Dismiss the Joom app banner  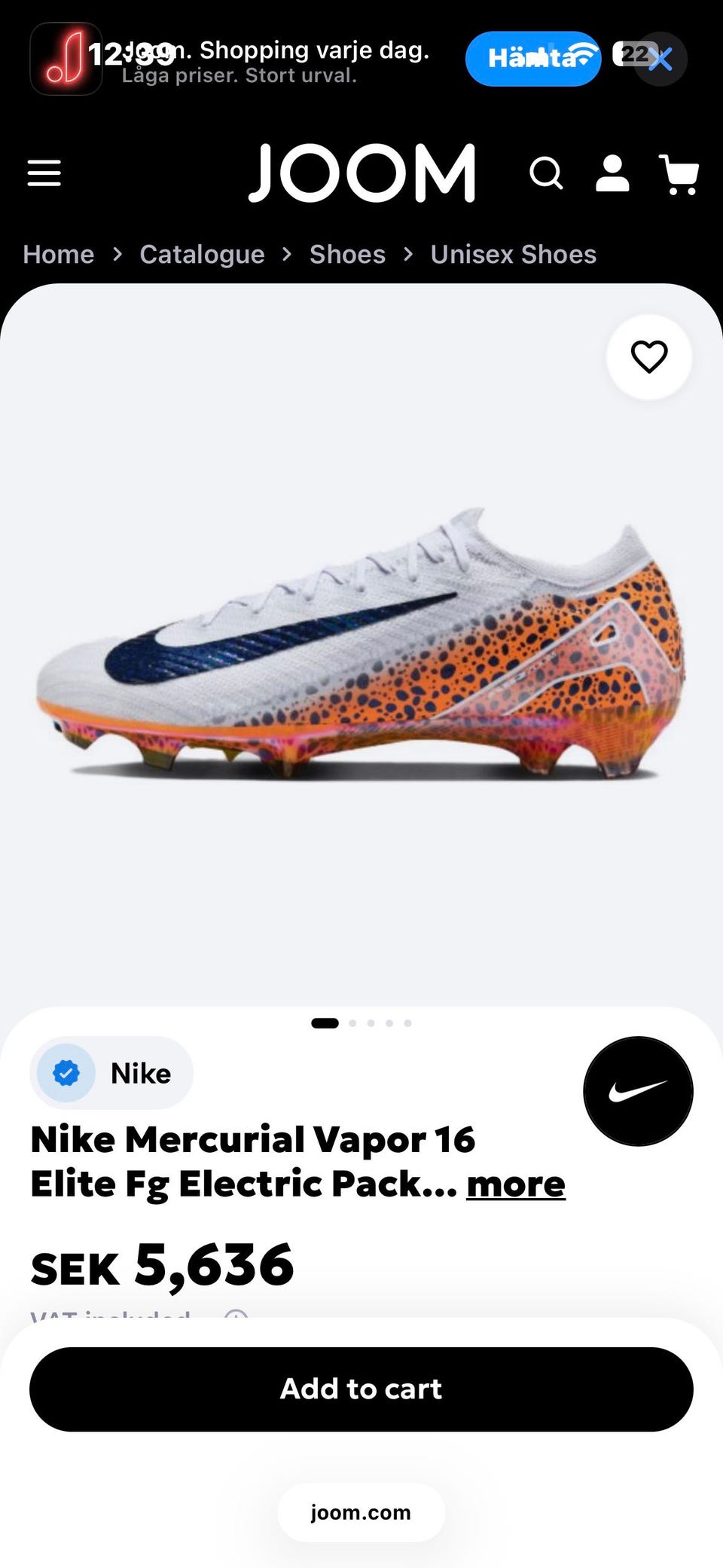coord(660,59)
